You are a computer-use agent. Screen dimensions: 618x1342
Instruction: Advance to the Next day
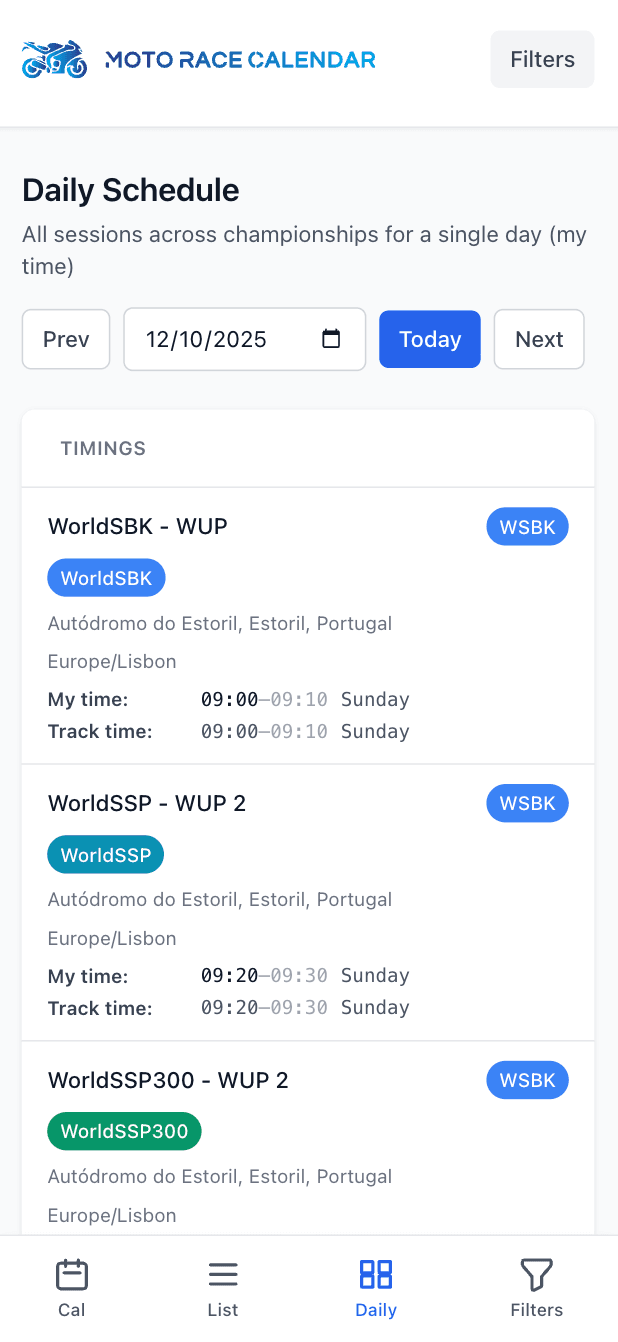[x=539, y=339]
